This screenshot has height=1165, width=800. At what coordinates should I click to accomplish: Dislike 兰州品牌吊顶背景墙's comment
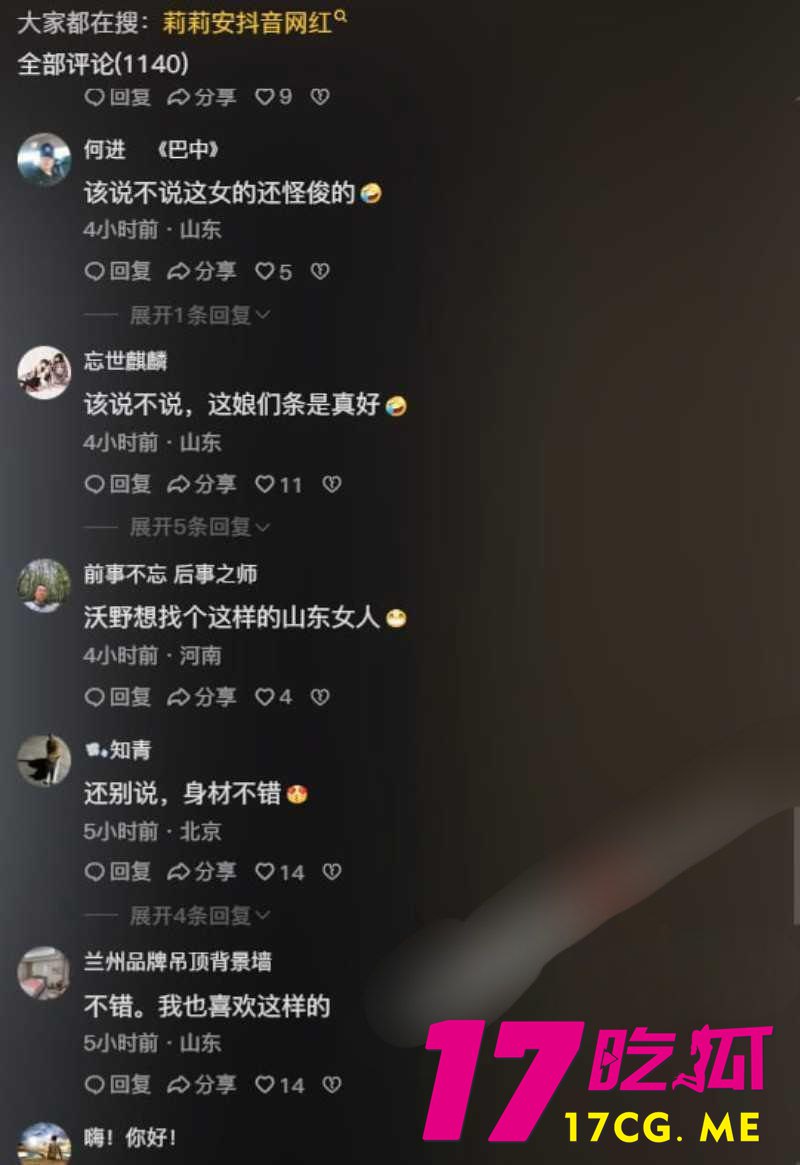332,1084
